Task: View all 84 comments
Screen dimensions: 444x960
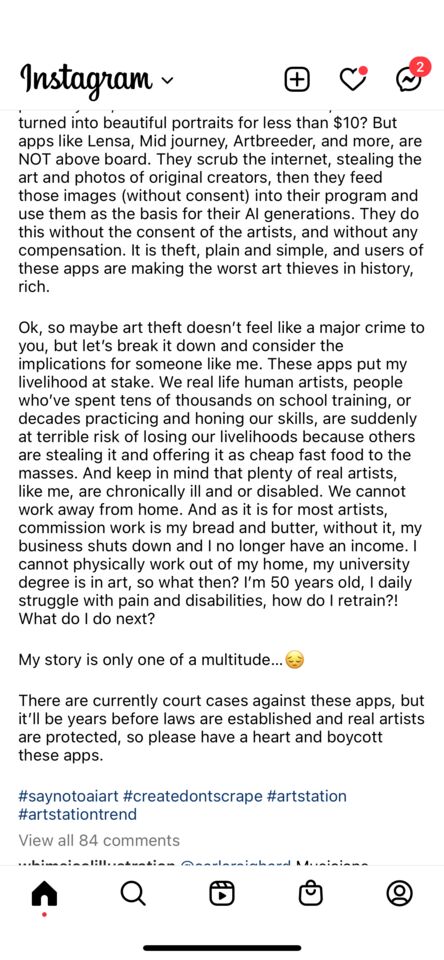Action: [99, 840]
